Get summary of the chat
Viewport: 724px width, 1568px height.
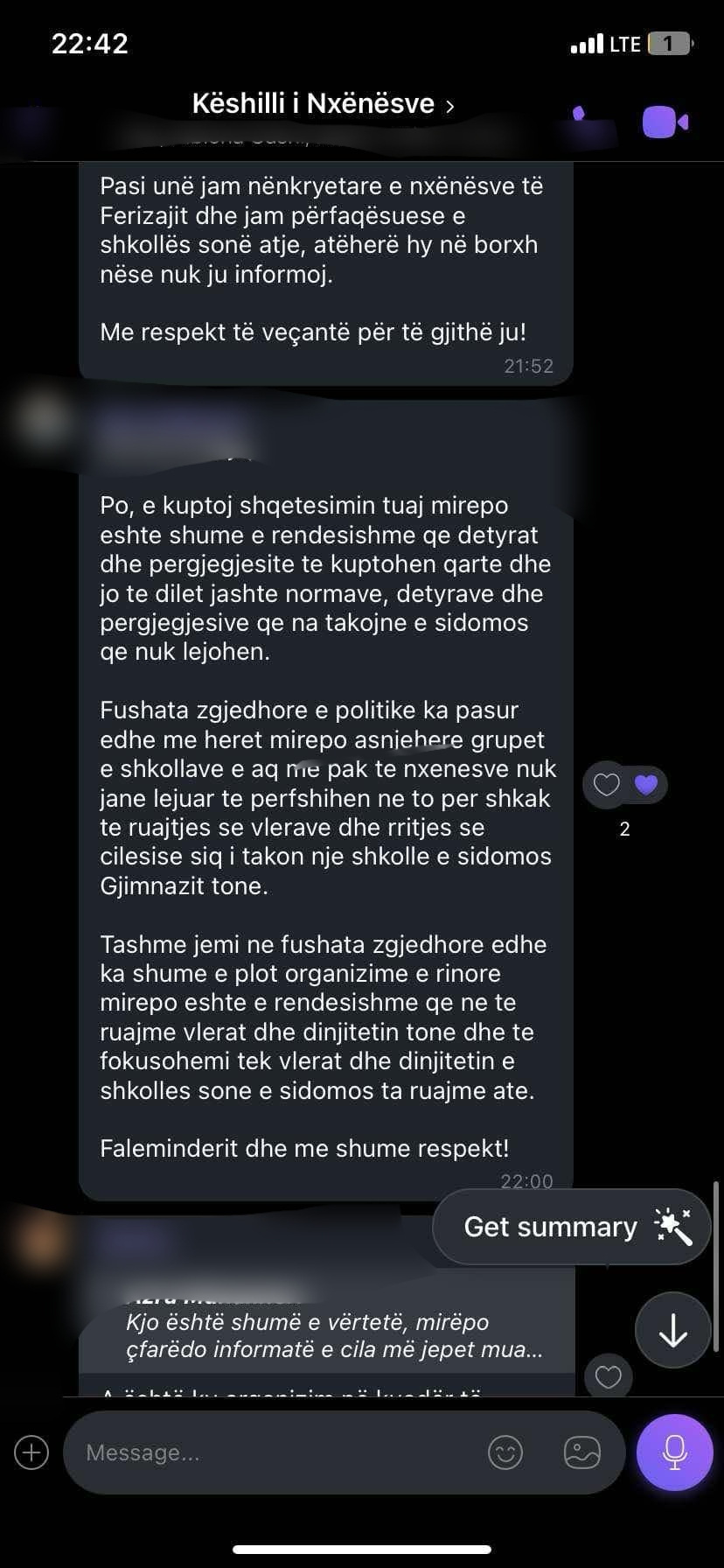(x=571, y=1227)
